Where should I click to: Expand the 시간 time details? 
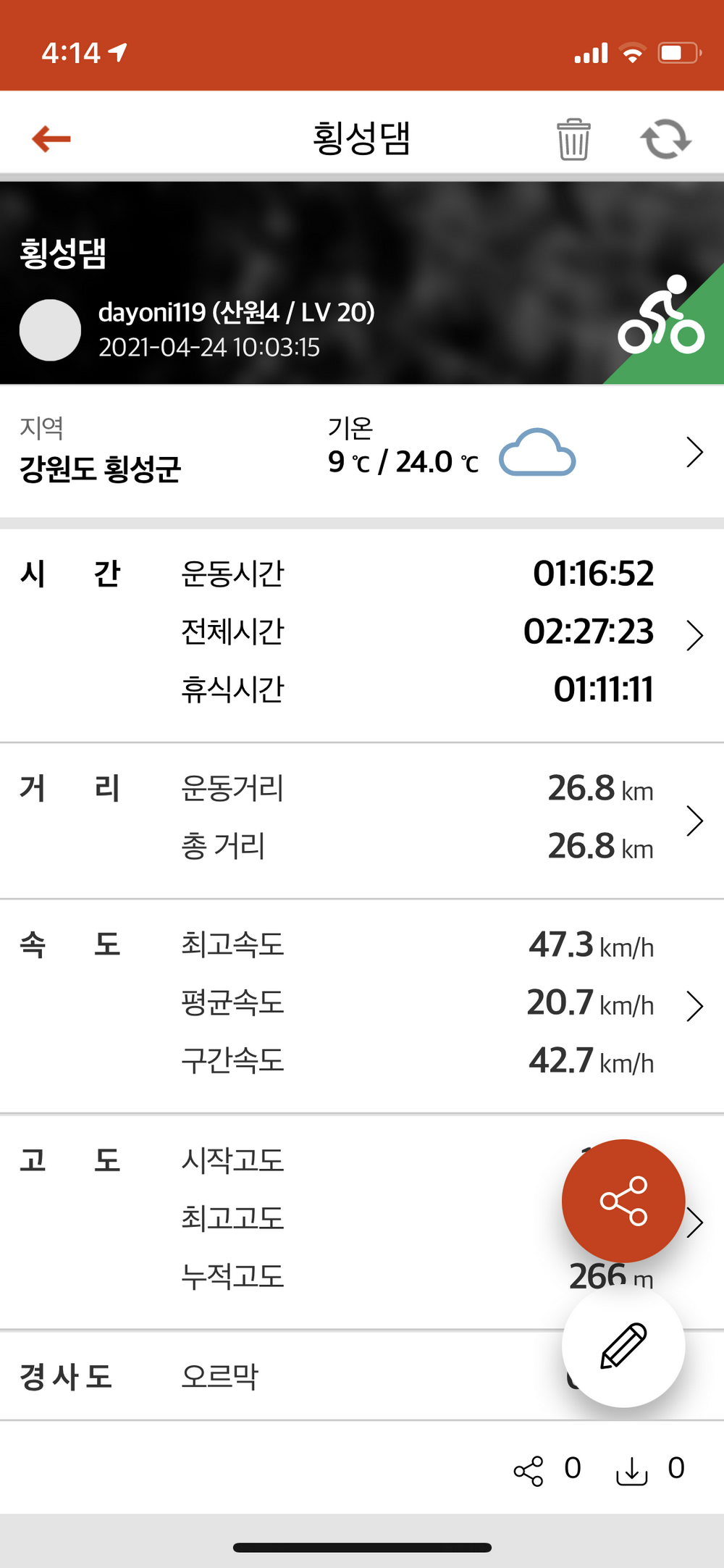pyautogui.click(x=362, y=634)
